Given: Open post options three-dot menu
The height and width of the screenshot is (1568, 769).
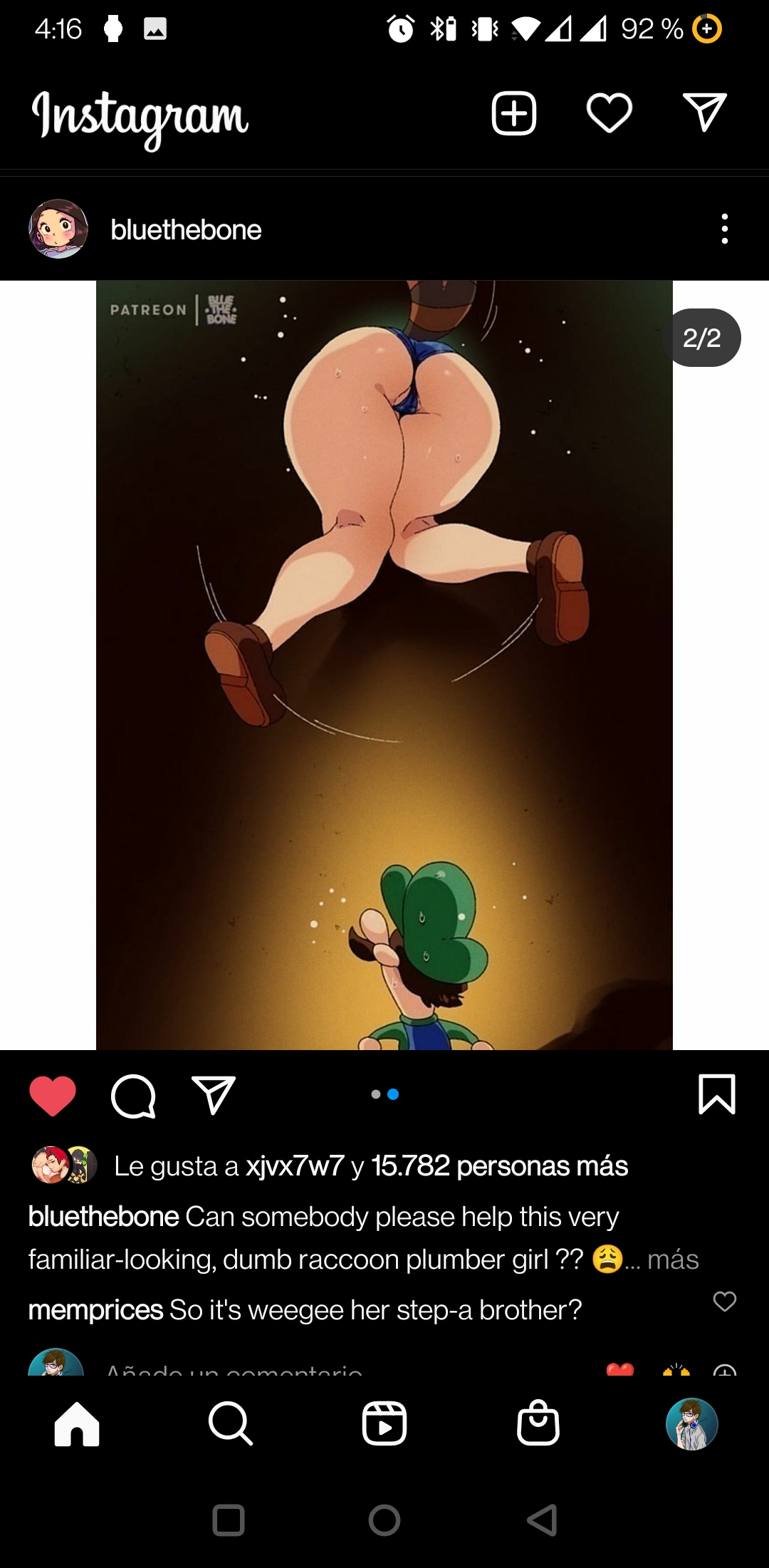Looking at the screenshot, I should [725, 229].
